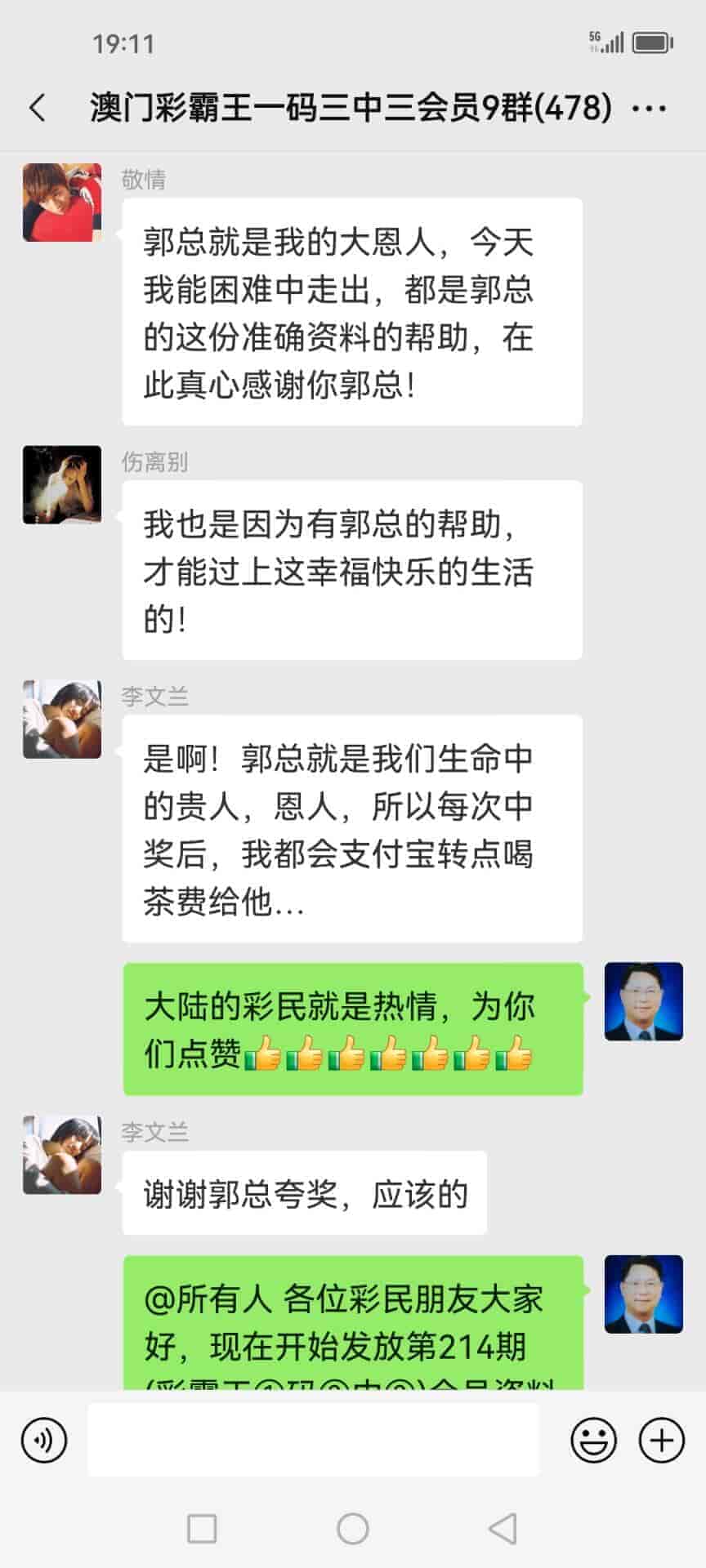Switch to voice message input

point(44,1440)
